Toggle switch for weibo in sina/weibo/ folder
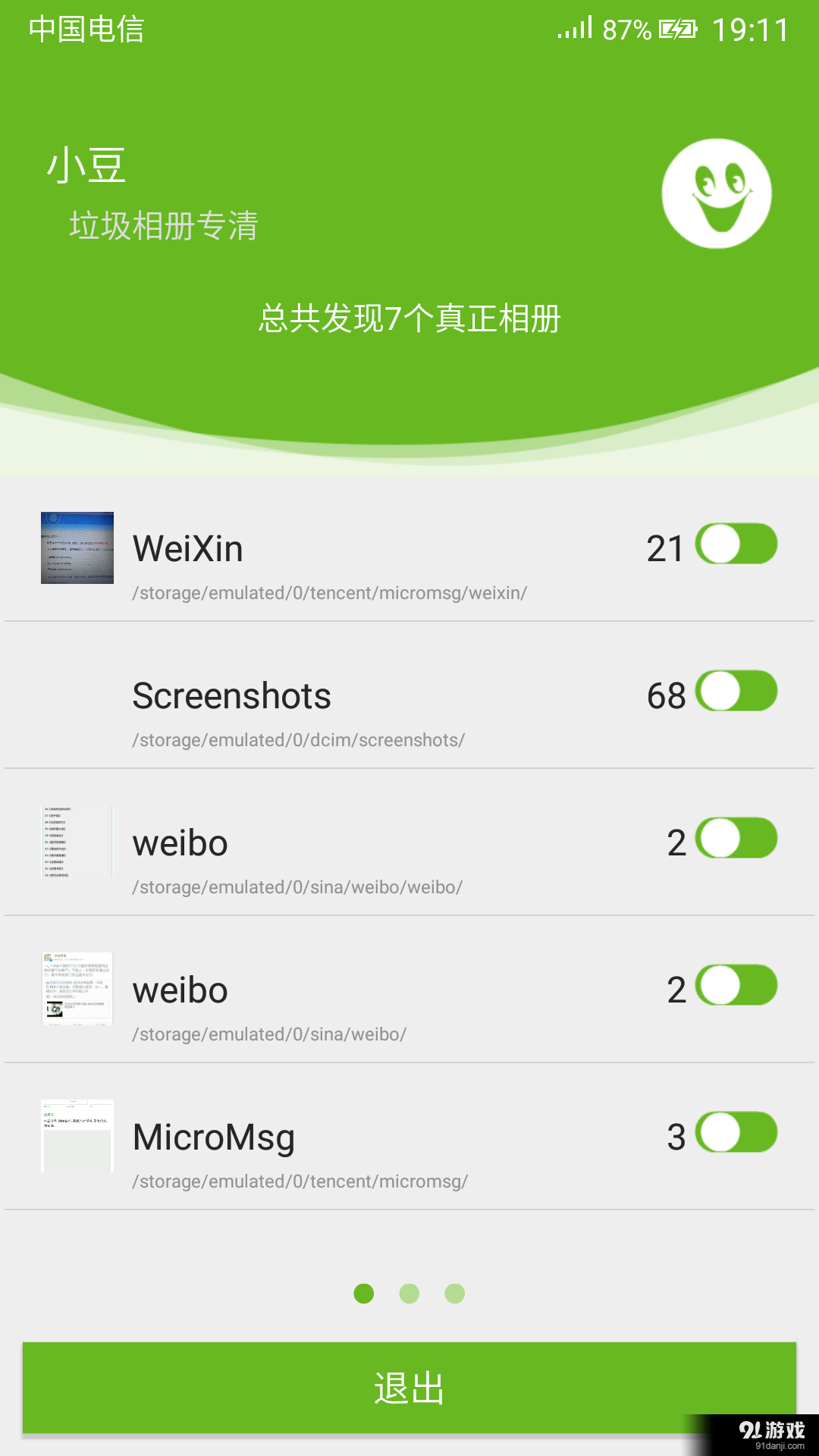The width and height of the screenshot is (819, 1456). coord(736,985)
